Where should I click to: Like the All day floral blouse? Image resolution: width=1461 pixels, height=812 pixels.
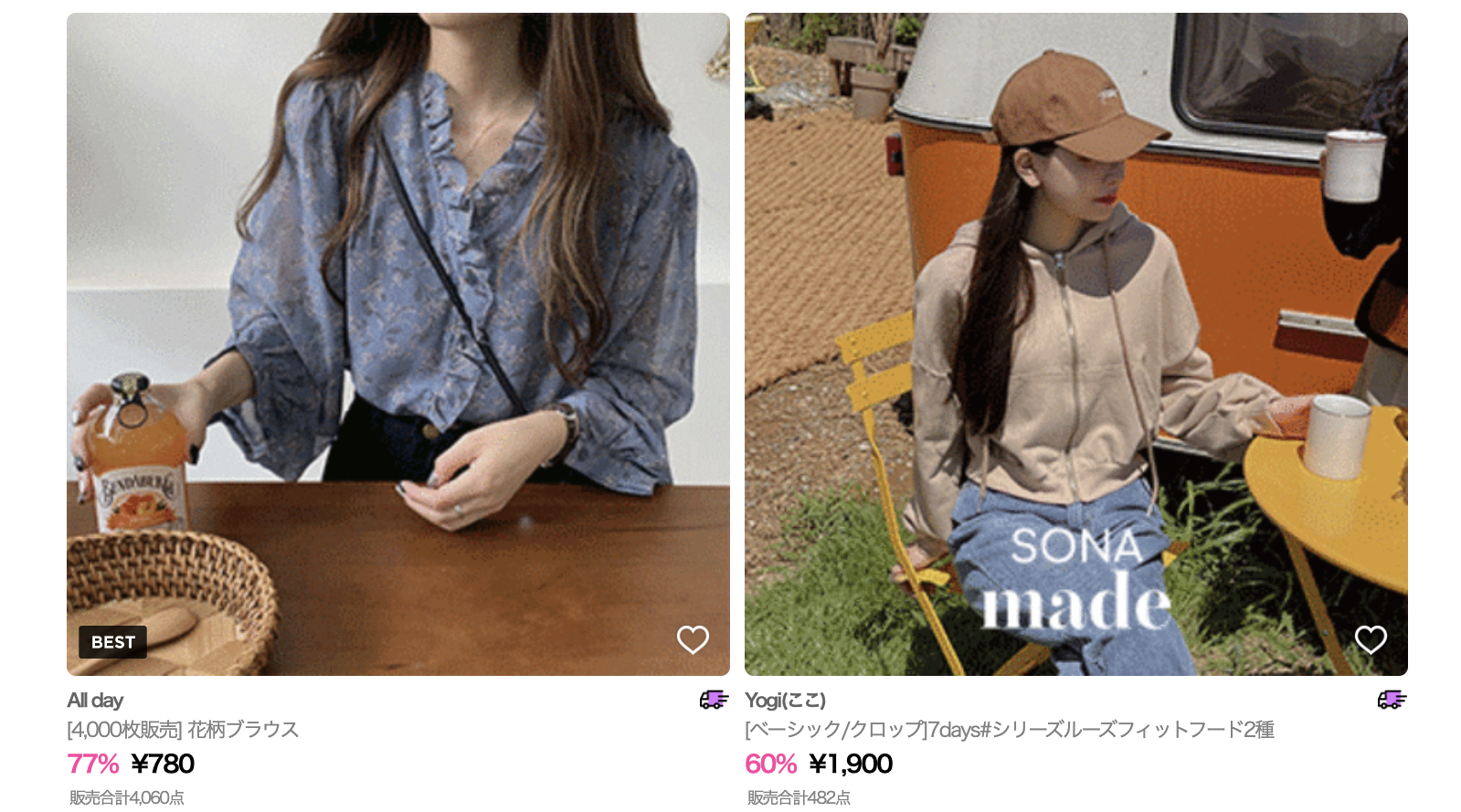pos(693,639)
